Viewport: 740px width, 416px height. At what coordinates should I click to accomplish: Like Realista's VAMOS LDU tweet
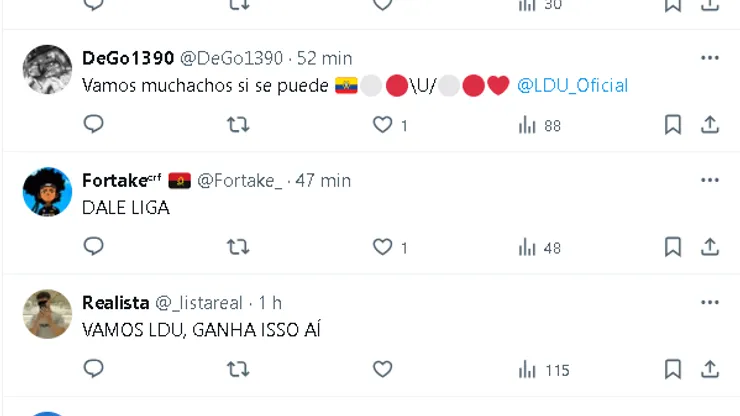382,369
